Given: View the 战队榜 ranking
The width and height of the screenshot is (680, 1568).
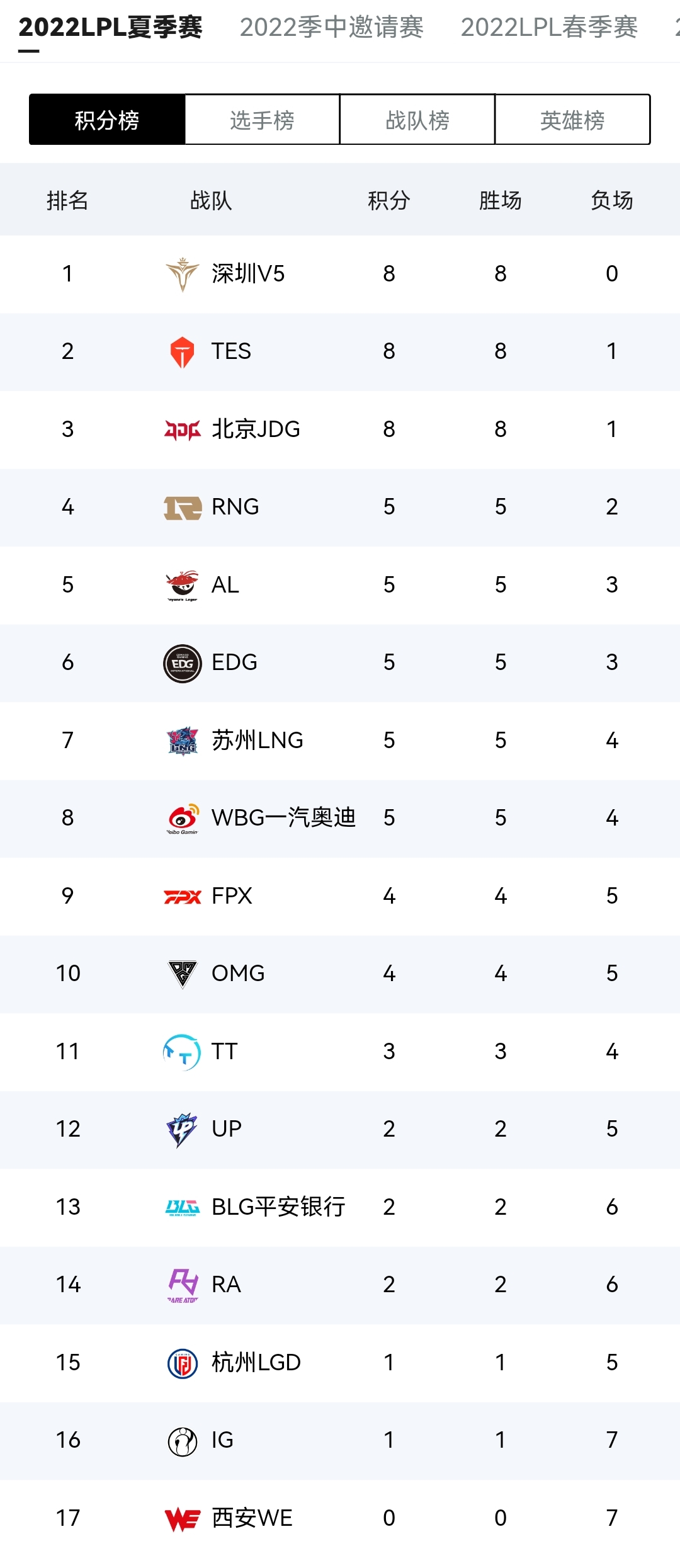Looking at the screenshot, I should pyautogui.click(x=417, y=120).
